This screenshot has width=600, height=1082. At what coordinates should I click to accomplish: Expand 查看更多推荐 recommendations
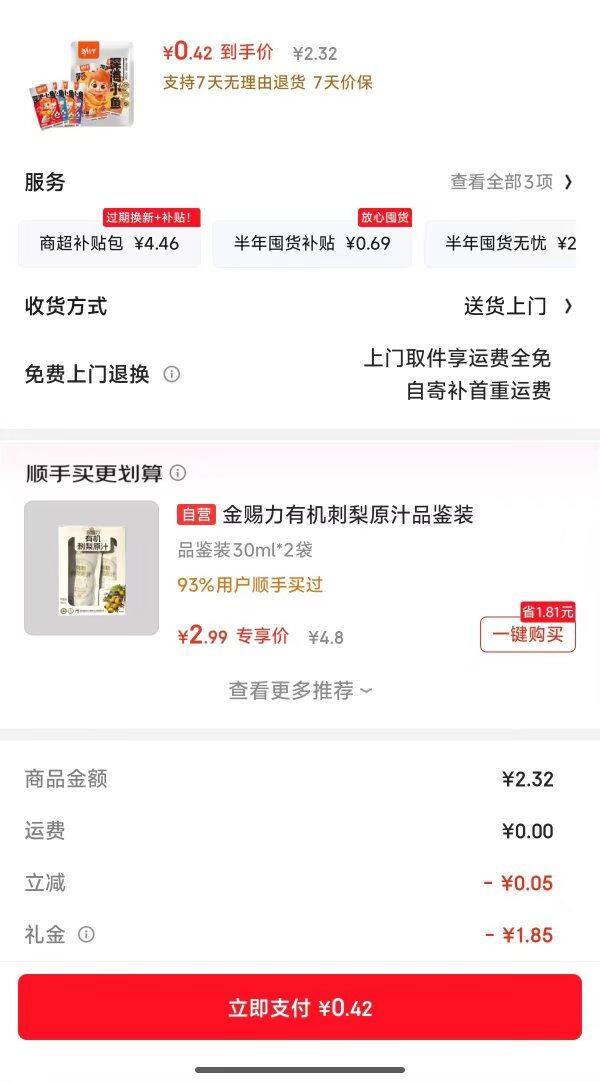pyautogui.click(x=300, y=691)
